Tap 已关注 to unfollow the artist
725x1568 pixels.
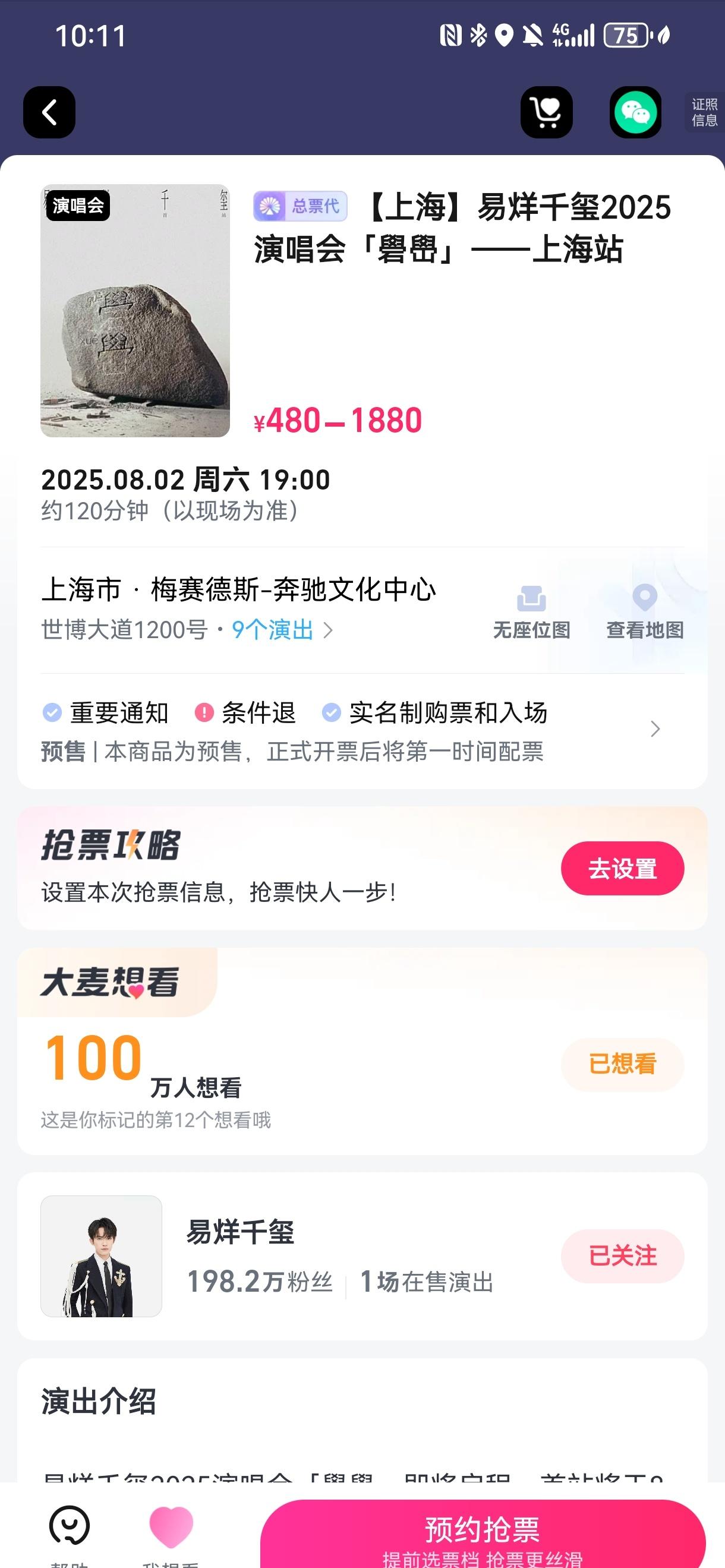point(622,1256)
